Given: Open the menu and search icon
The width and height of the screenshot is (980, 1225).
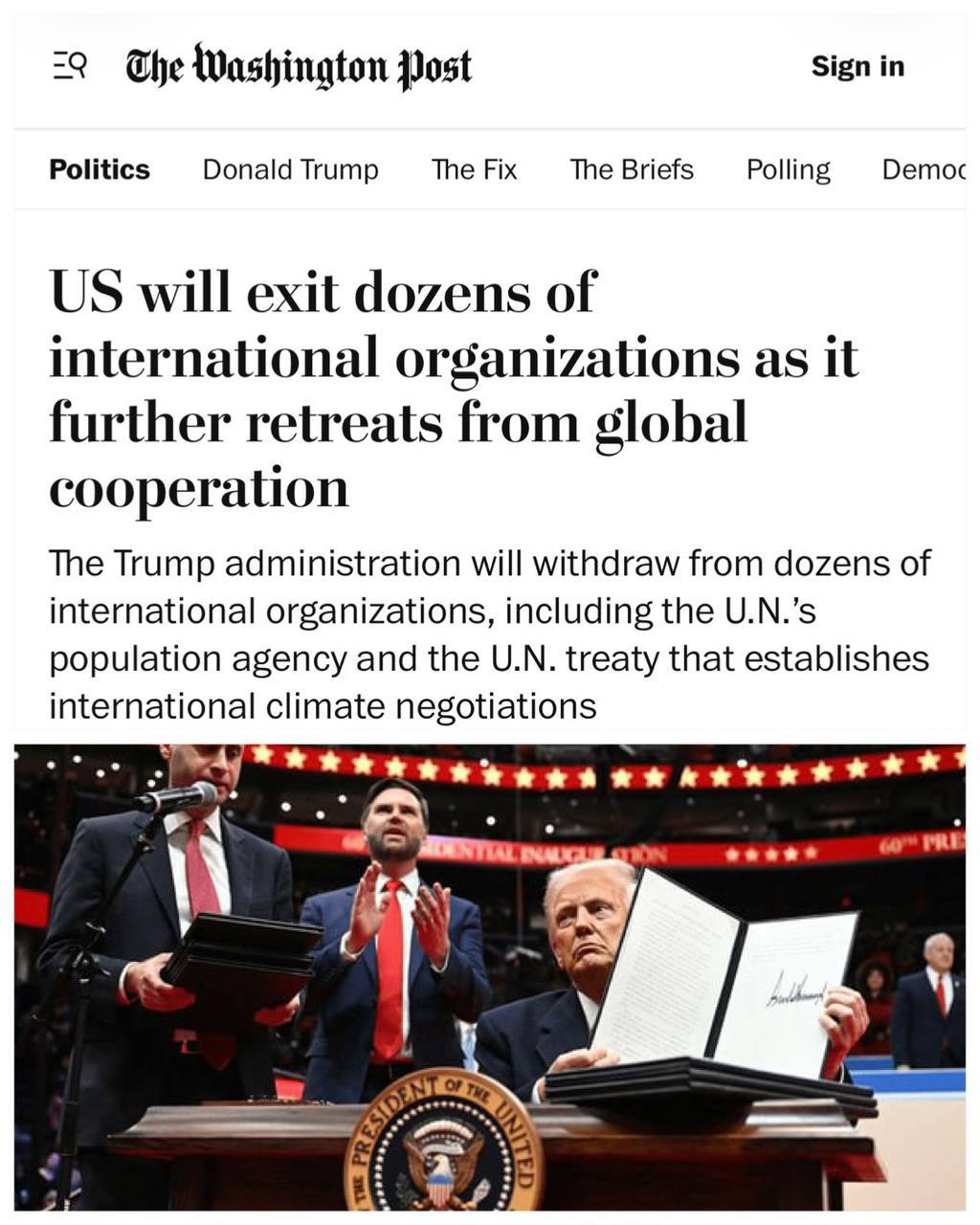Looking at the screenshot, I should (70, 68).
